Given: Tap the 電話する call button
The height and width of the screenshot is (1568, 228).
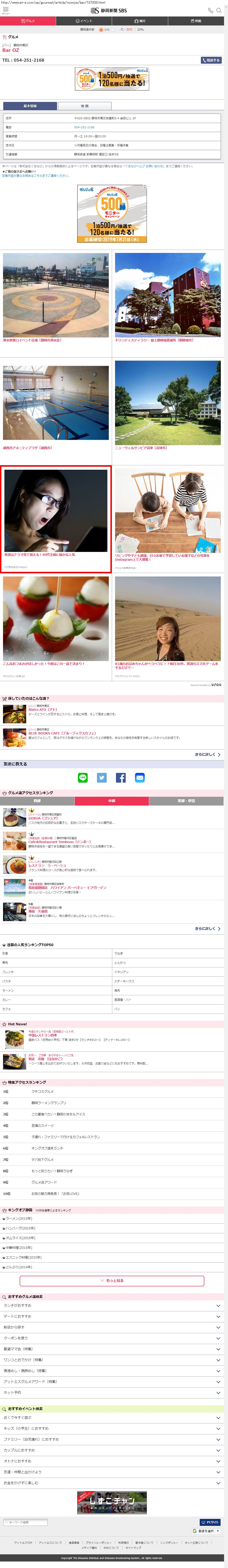Looking at the screenshot, I should (x=211, y=60).
